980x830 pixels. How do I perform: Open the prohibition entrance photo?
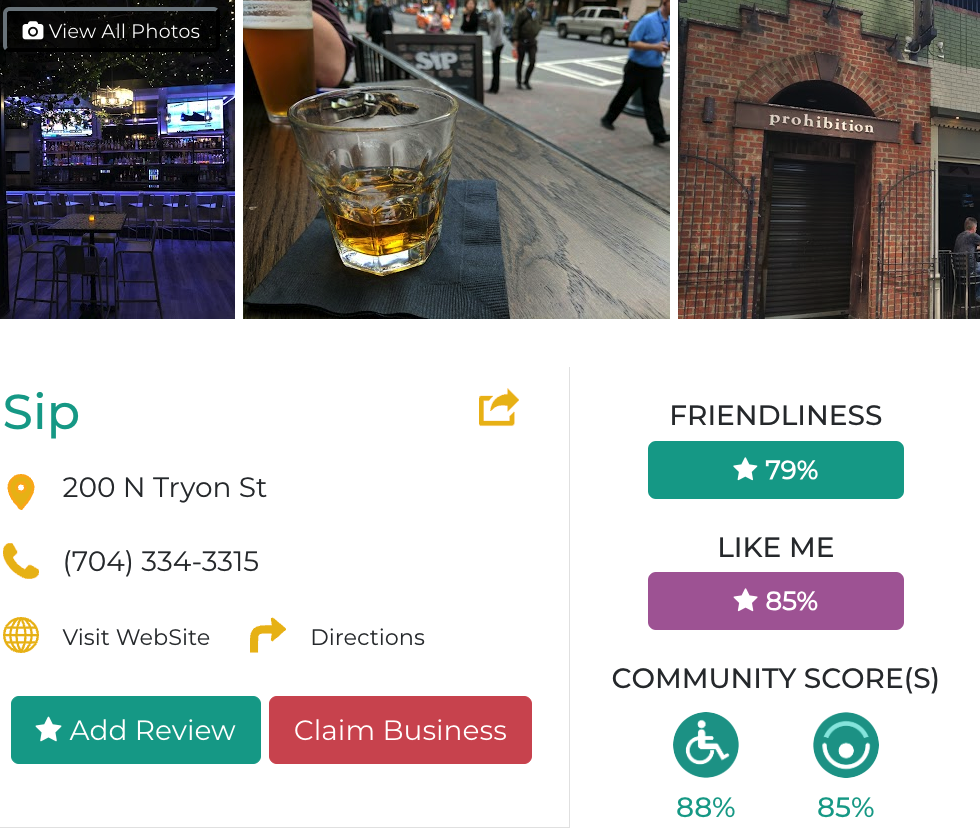[x=828, y=160]
